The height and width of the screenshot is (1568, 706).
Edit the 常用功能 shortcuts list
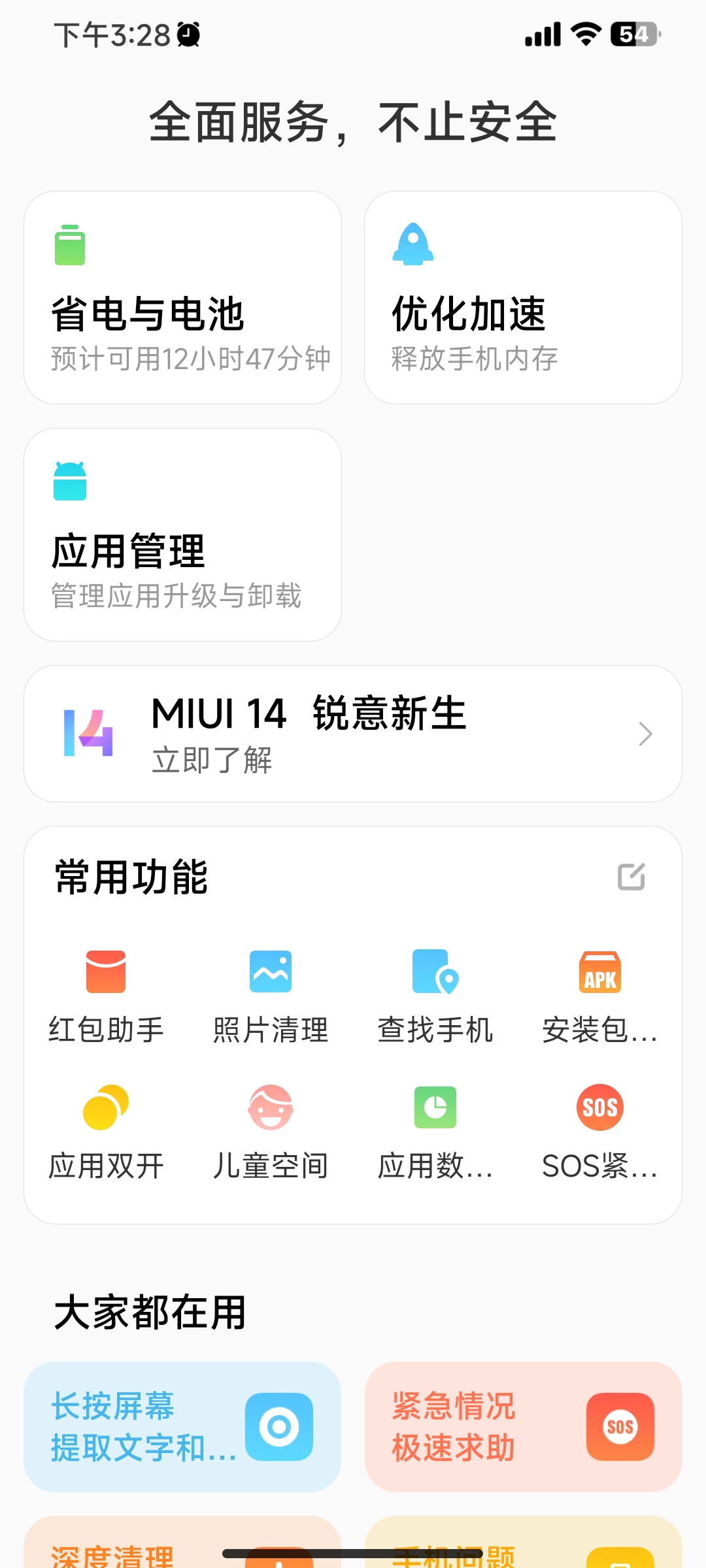click(631, 876)
